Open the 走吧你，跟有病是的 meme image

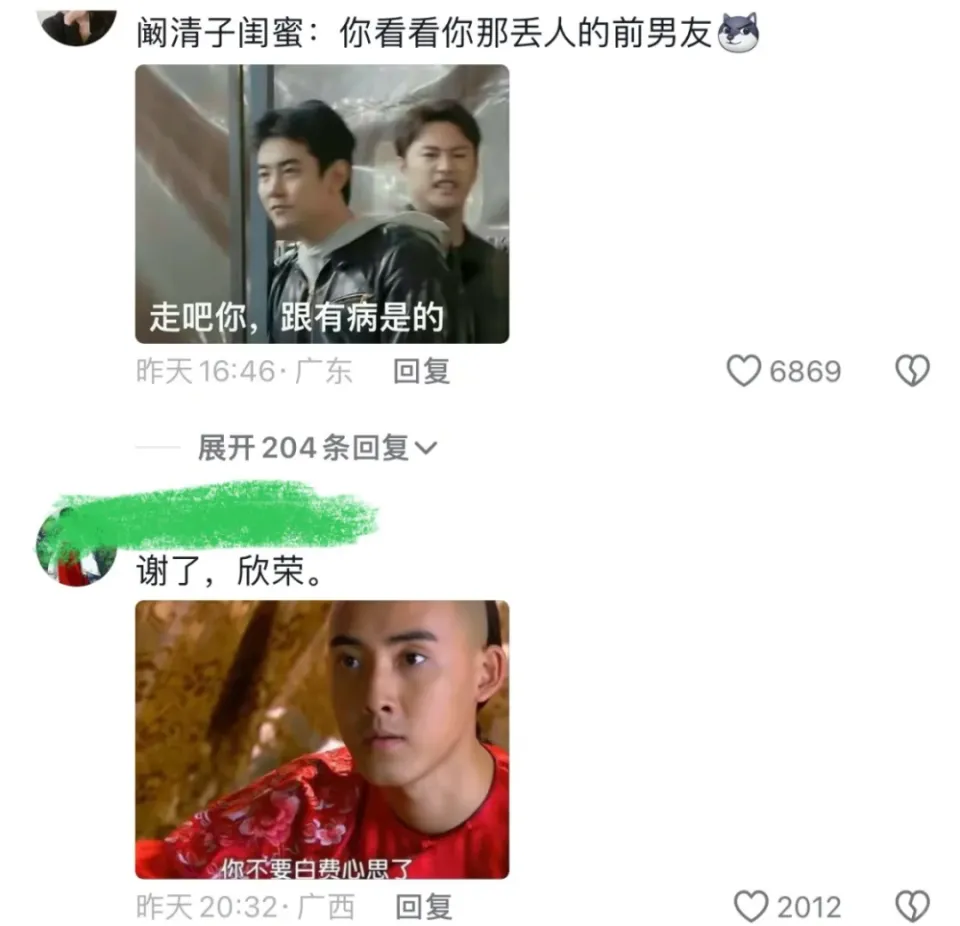(322, 204)
